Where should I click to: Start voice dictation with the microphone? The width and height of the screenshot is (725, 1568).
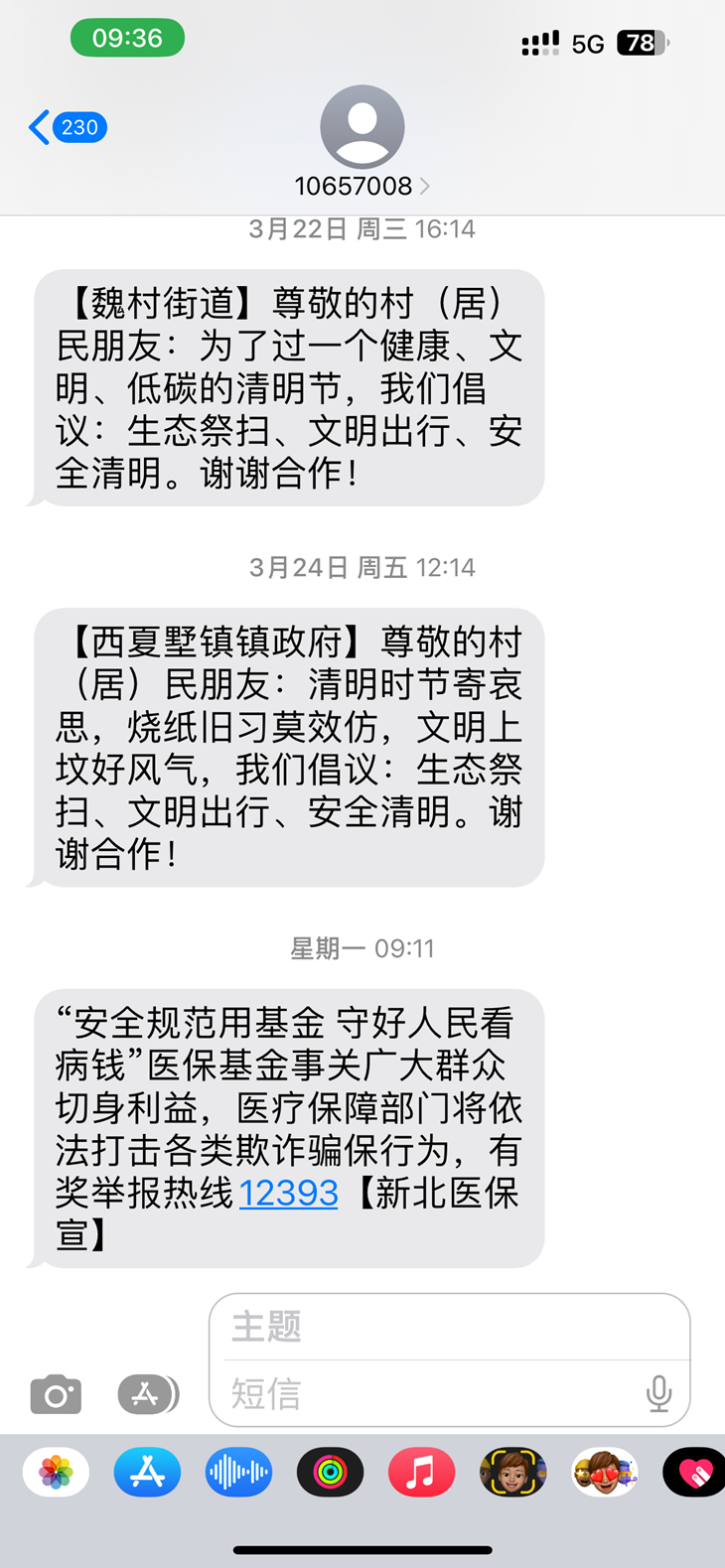(658, 1394)
